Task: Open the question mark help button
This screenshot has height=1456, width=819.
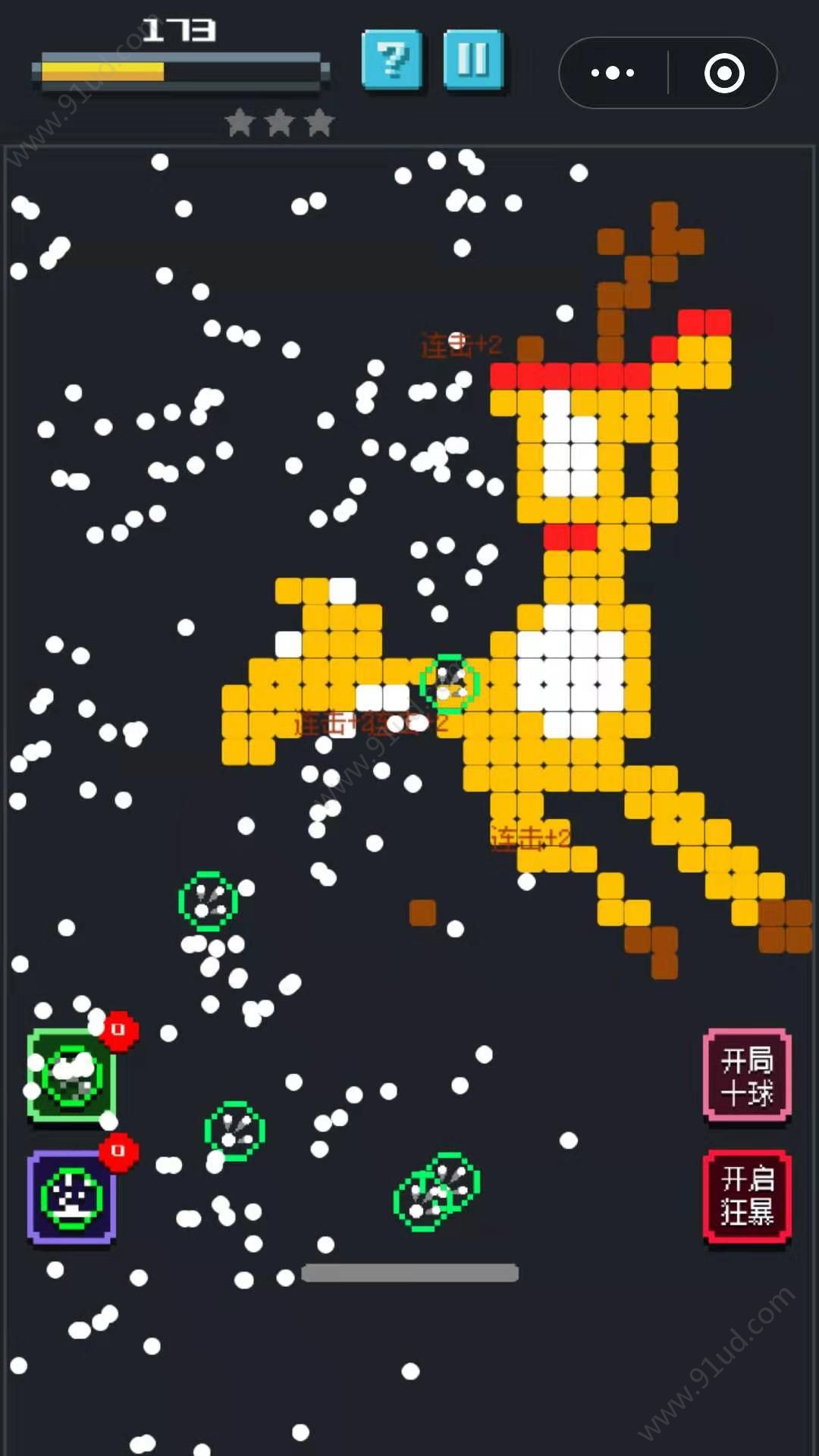Action: pos(392,60)
